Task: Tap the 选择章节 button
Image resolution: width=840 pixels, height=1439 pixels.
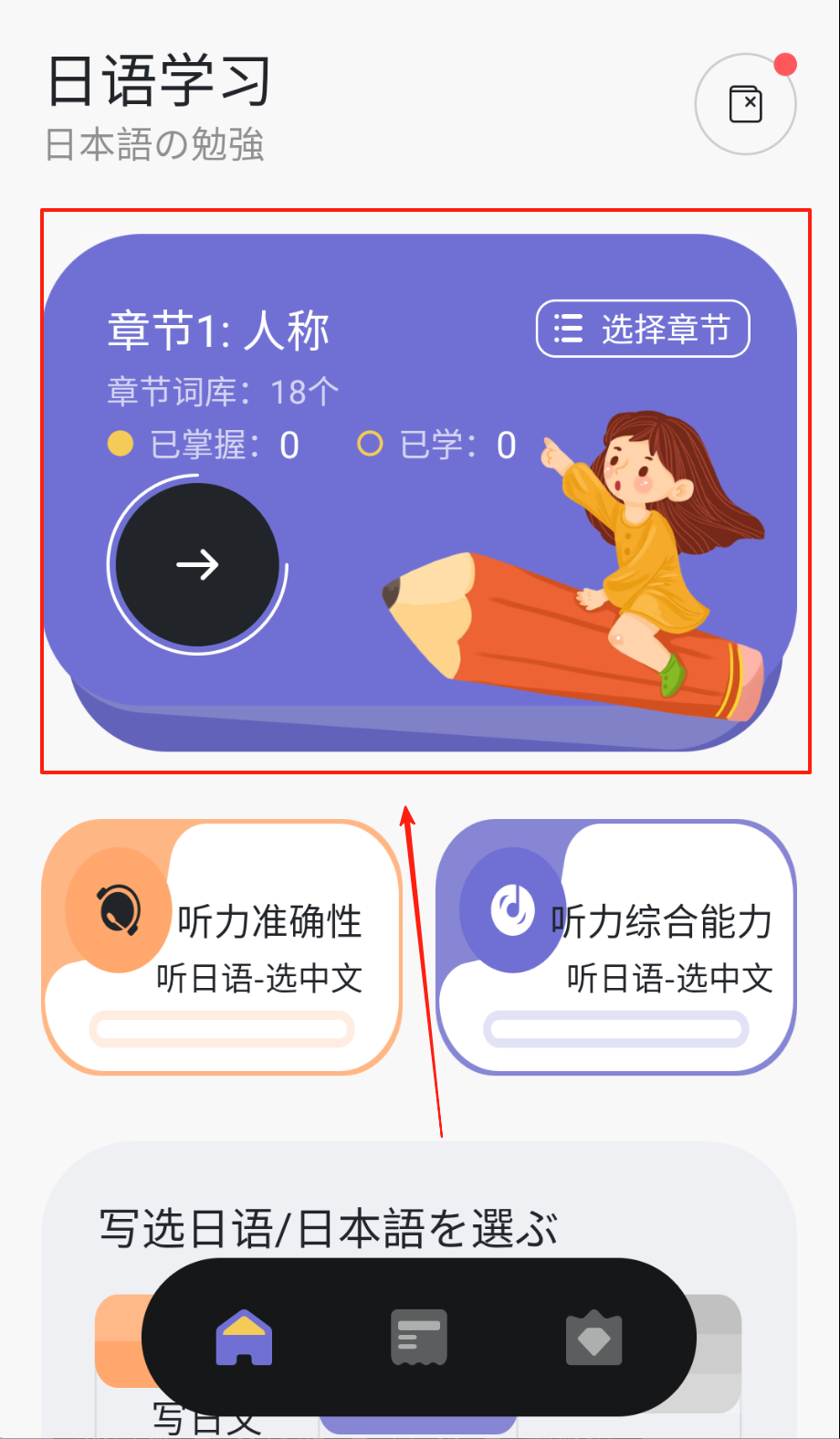Action: tap(643, 329)
